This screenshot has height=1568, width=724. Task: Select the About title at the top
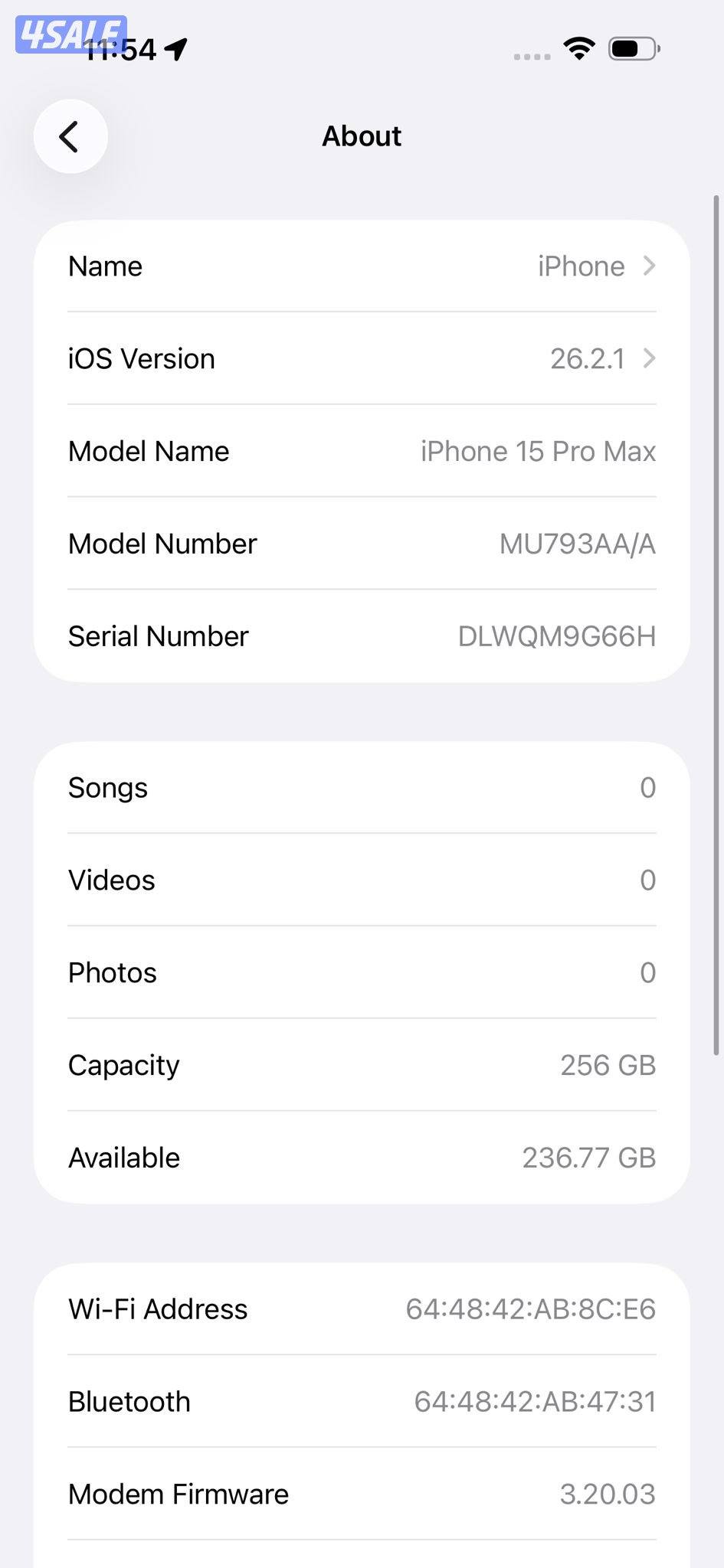pos(362,136)
